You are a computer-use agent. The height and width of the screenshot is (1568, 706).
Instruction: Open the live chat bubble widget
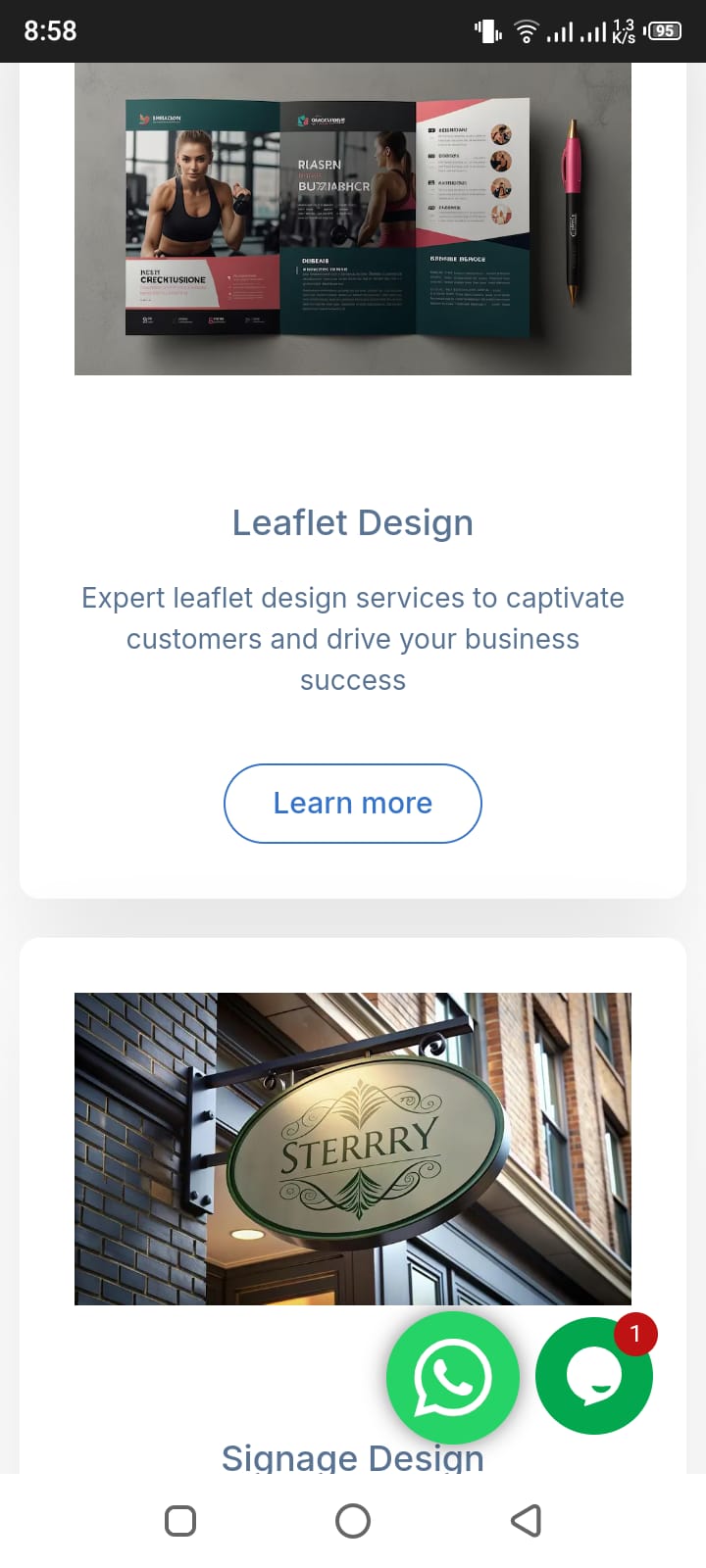(594, 1376)
